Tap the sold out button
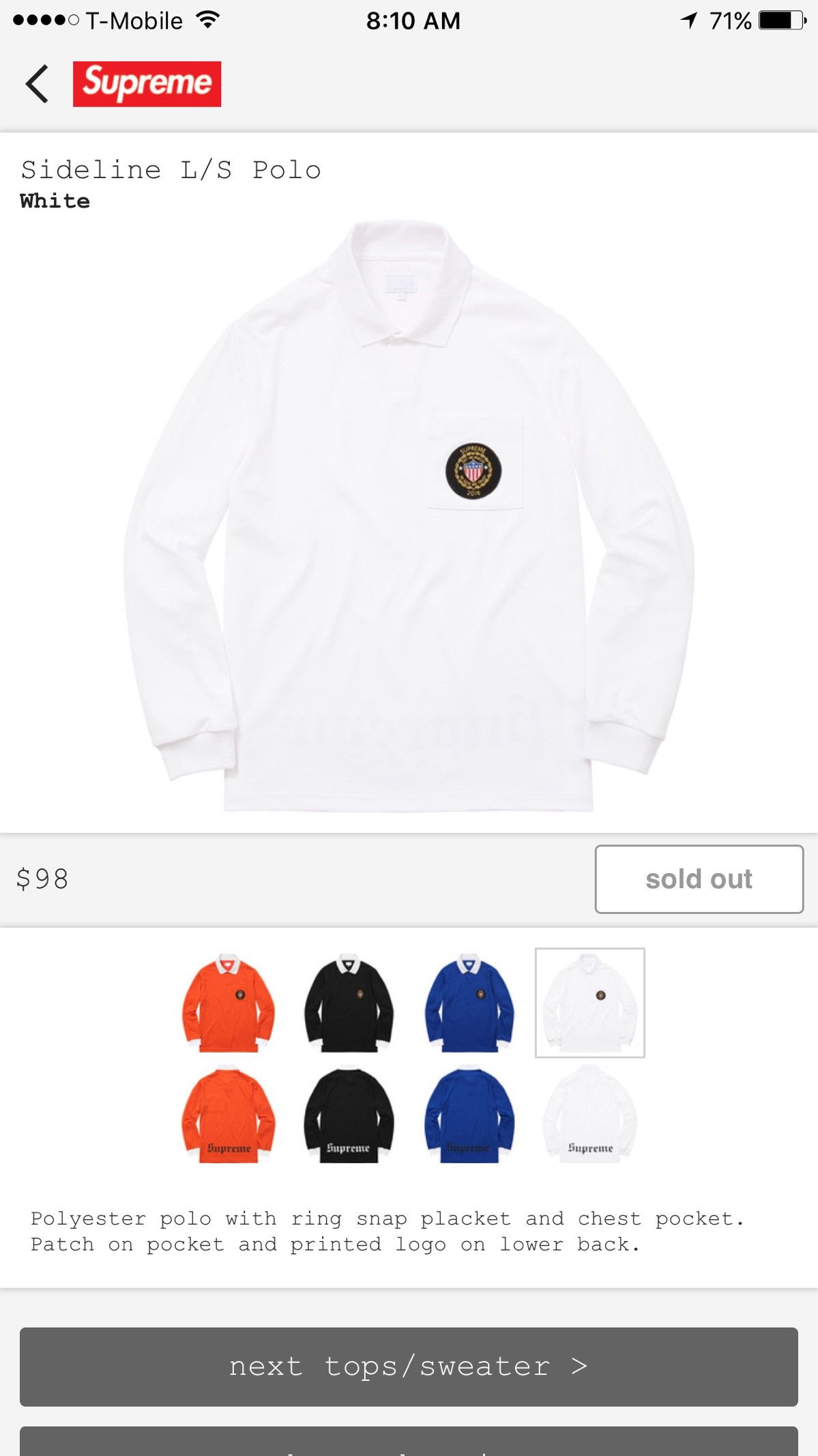 pyautogui.click(x=699, y=879)
